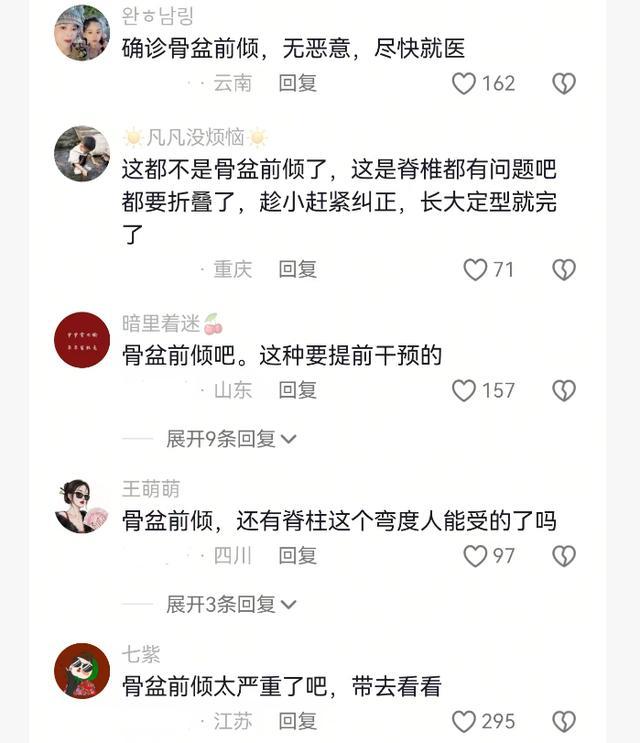
Task: Reply to 暗里着迷's comment
Action: tap(297, 390)
